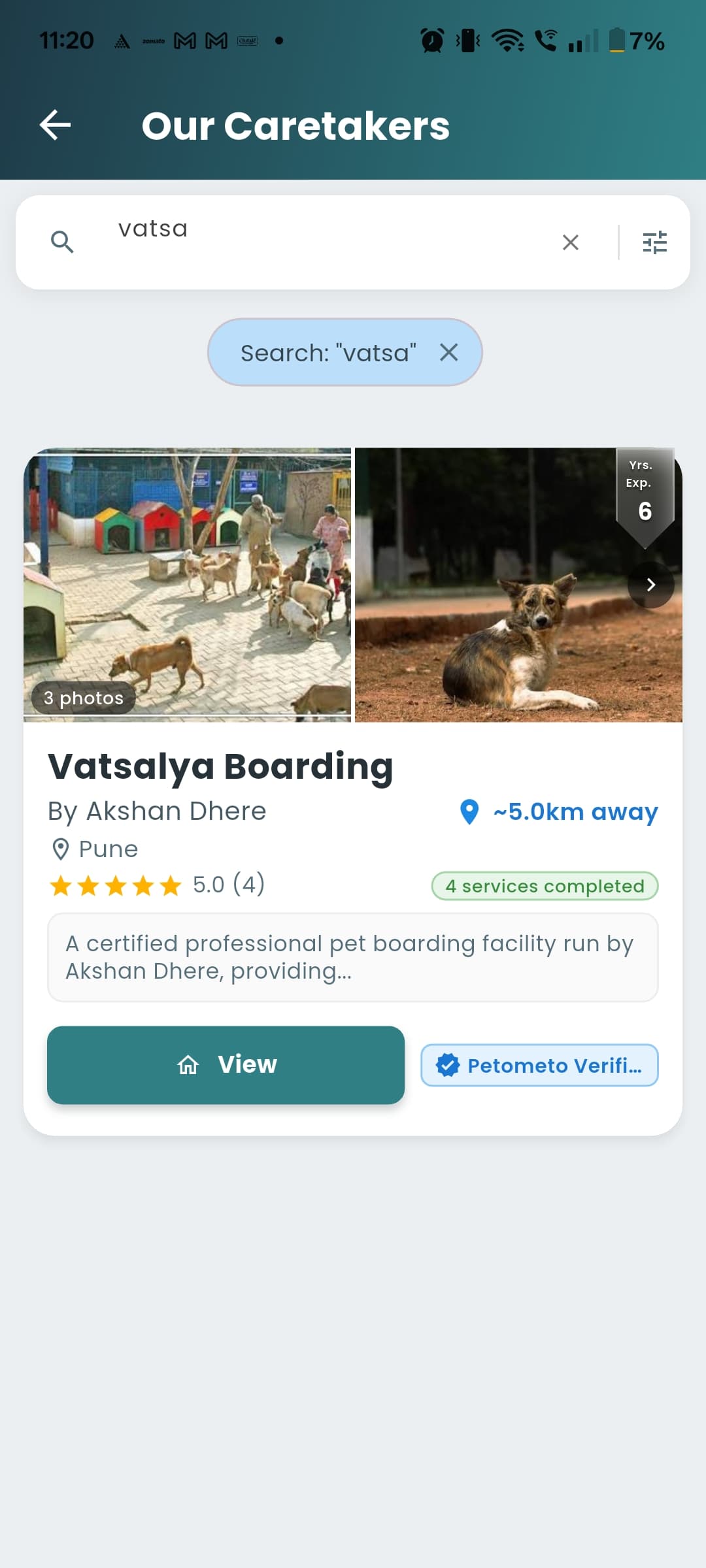Tap the Petometo Verified badge
The image size is (706, 1568).
coord(539,1066)
